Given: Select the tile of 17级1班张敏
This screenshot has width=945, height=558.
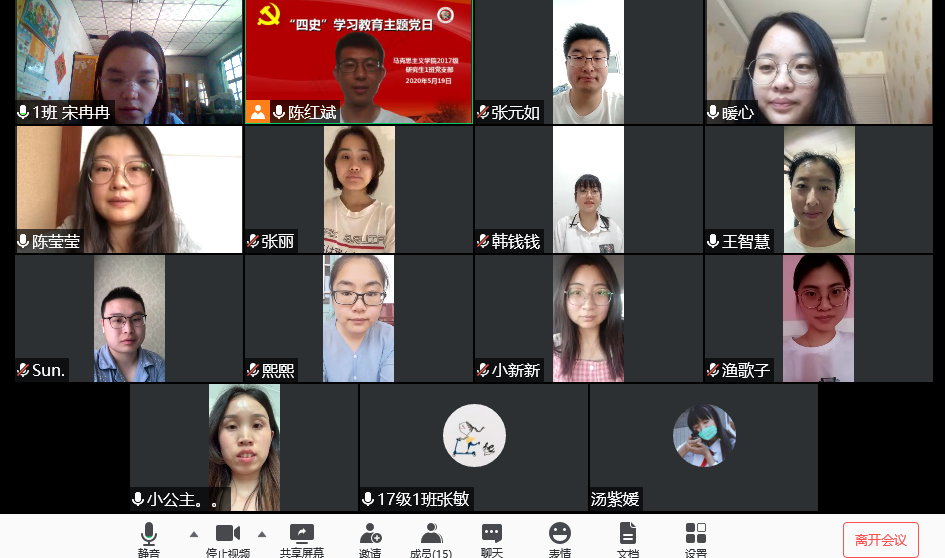Looking at the screenshot, I should (x=473, y=447).
